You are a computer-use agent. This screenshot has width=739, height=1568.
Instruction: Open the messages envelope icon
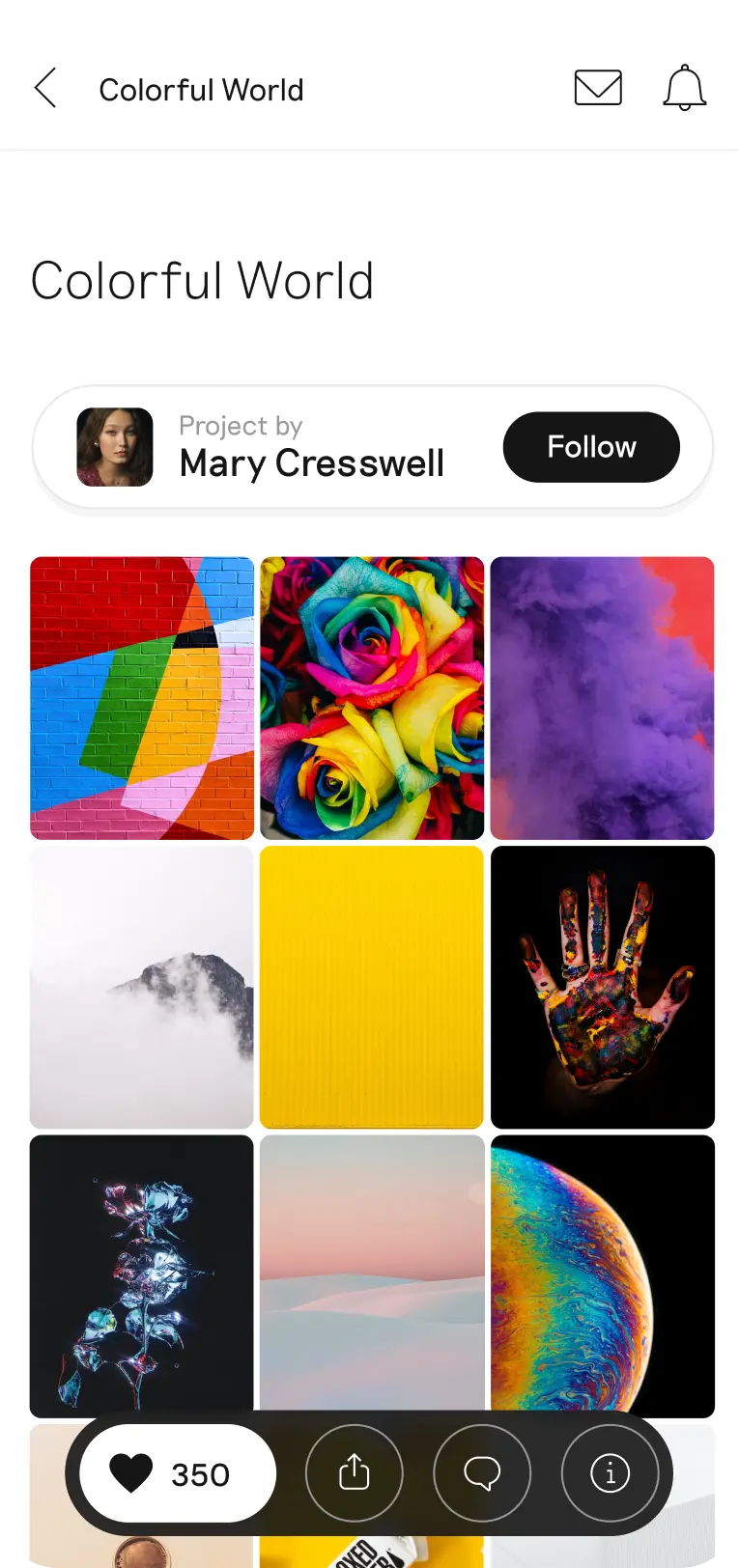598,88
